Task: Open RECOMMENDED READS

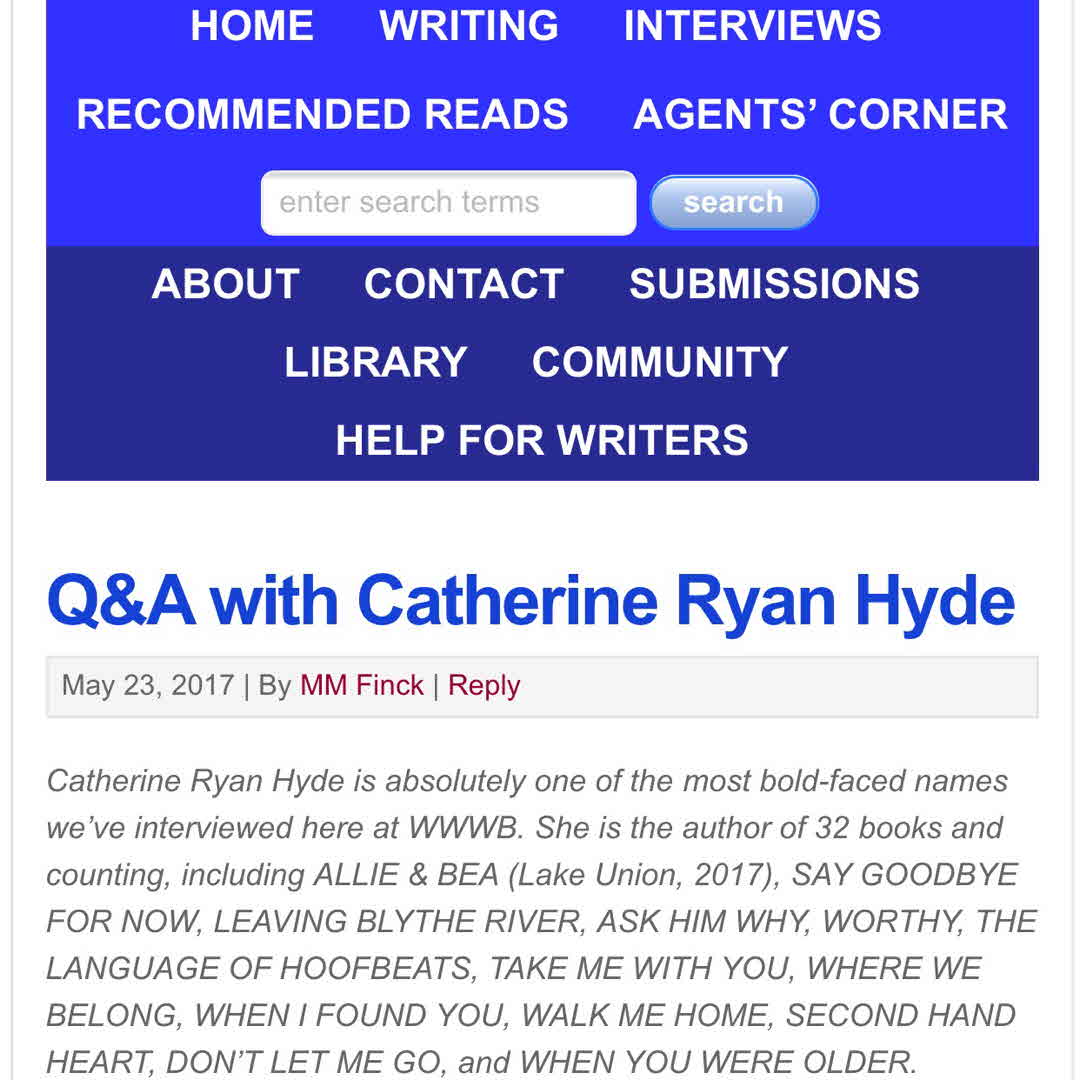Action: click(322, 115)
